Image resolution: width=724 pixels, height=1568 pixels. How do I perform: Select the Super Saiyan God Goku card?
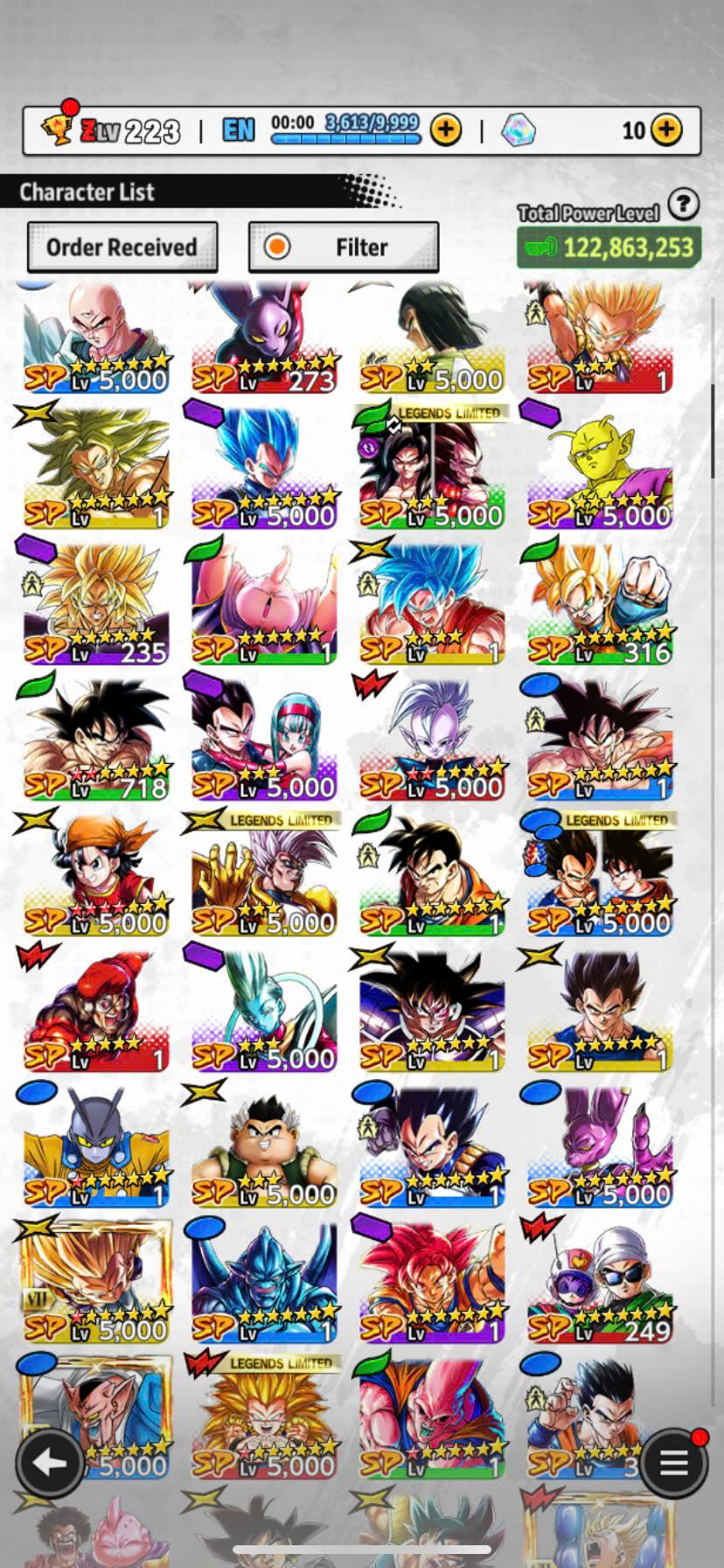click(x=431, y=1282)
